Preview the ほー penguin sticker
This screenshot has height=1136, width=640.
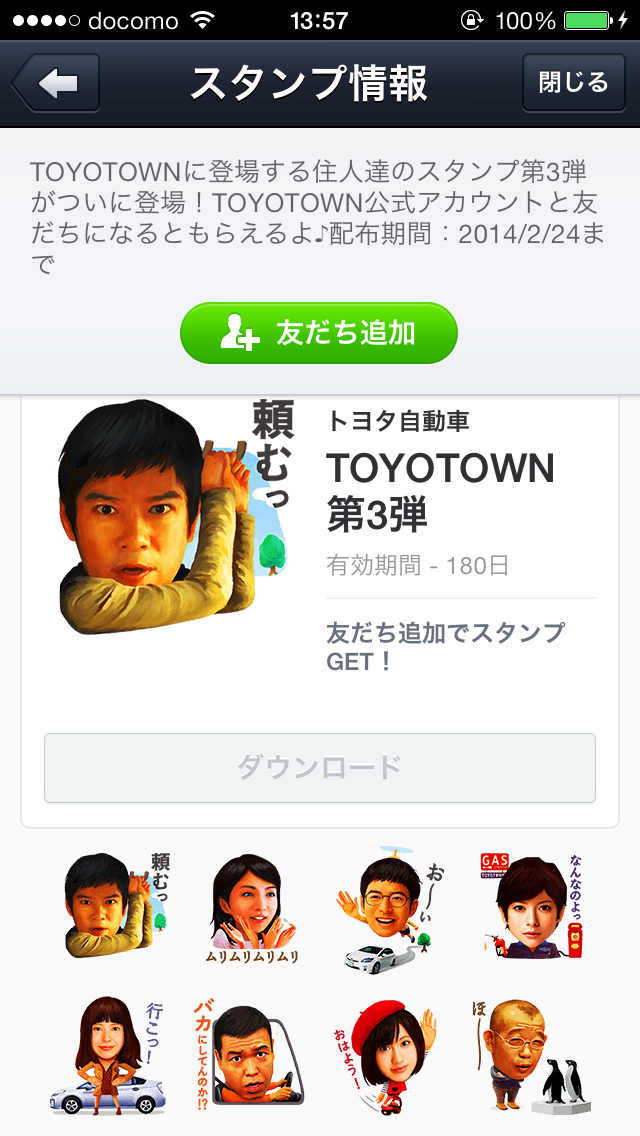pos(533,1055)
